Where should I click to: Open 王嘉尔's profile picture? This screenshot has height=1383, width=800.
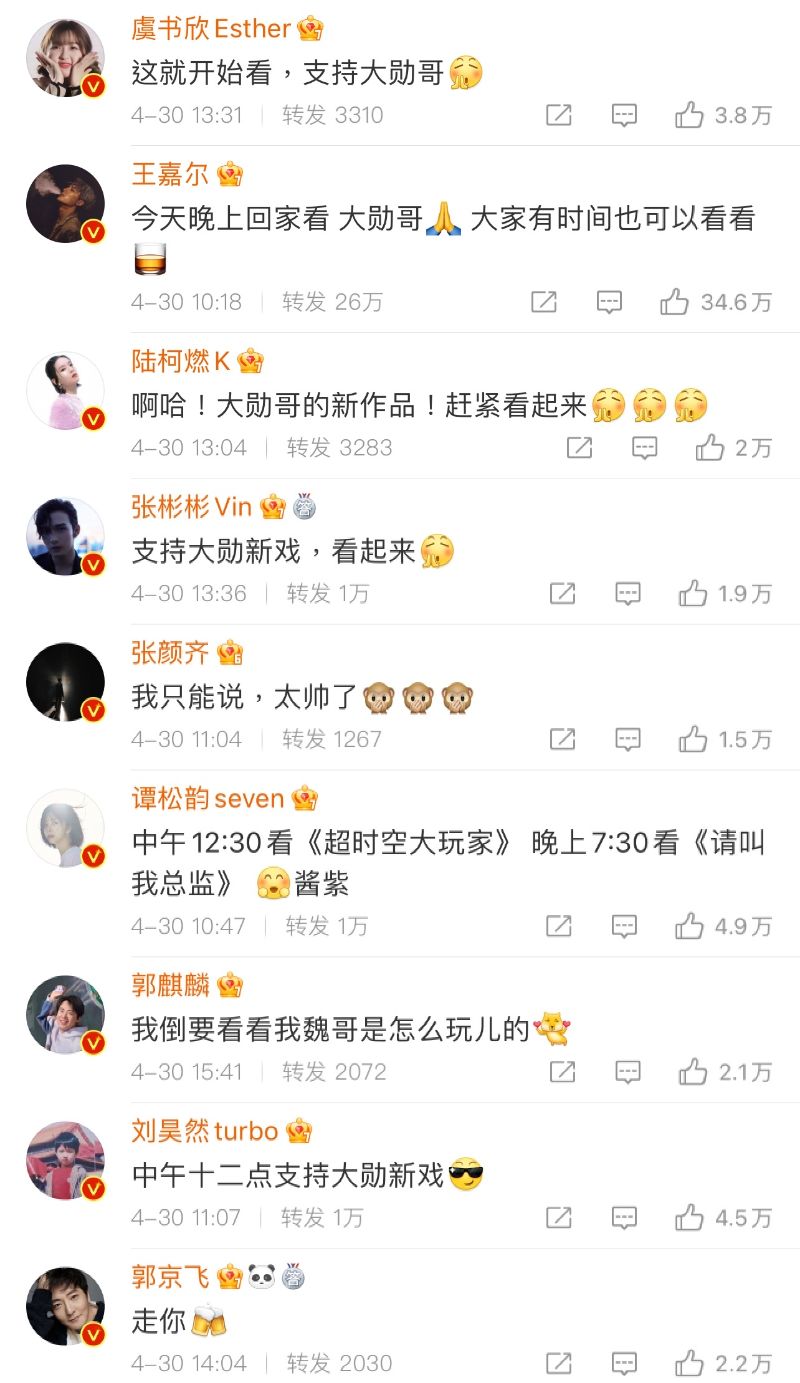tap(65, 204)
